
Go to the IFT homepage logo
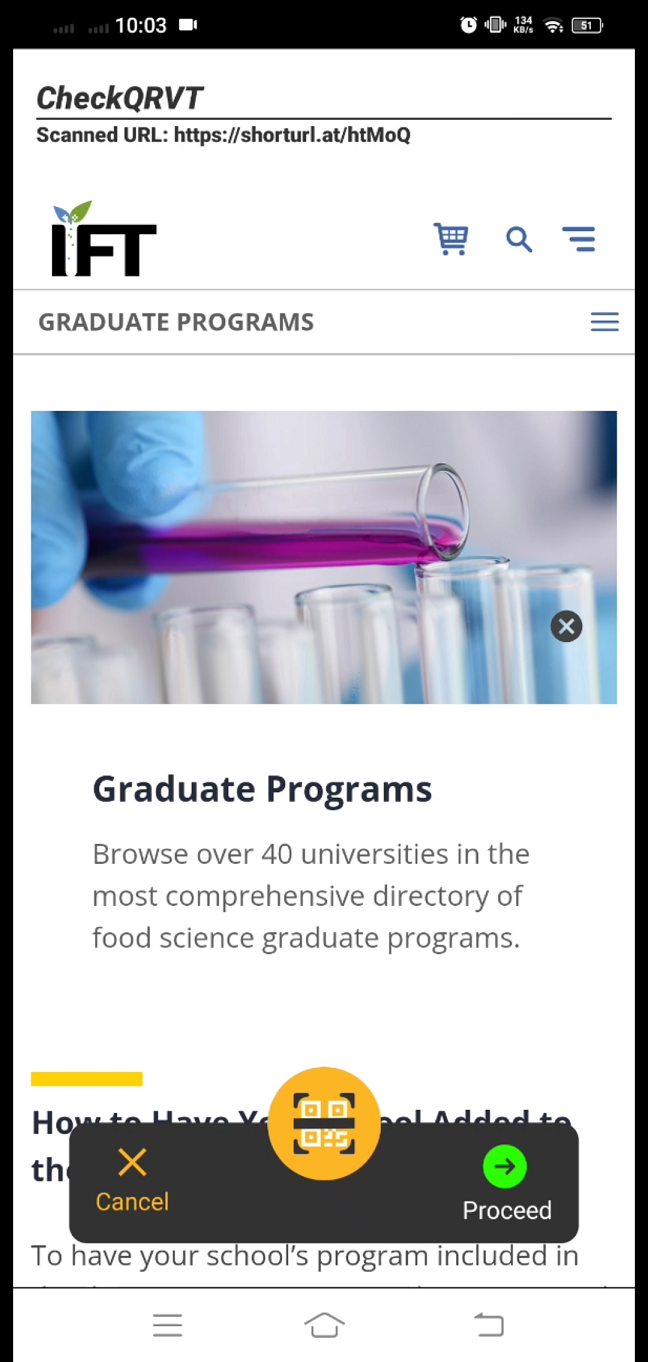coord(103,239)
